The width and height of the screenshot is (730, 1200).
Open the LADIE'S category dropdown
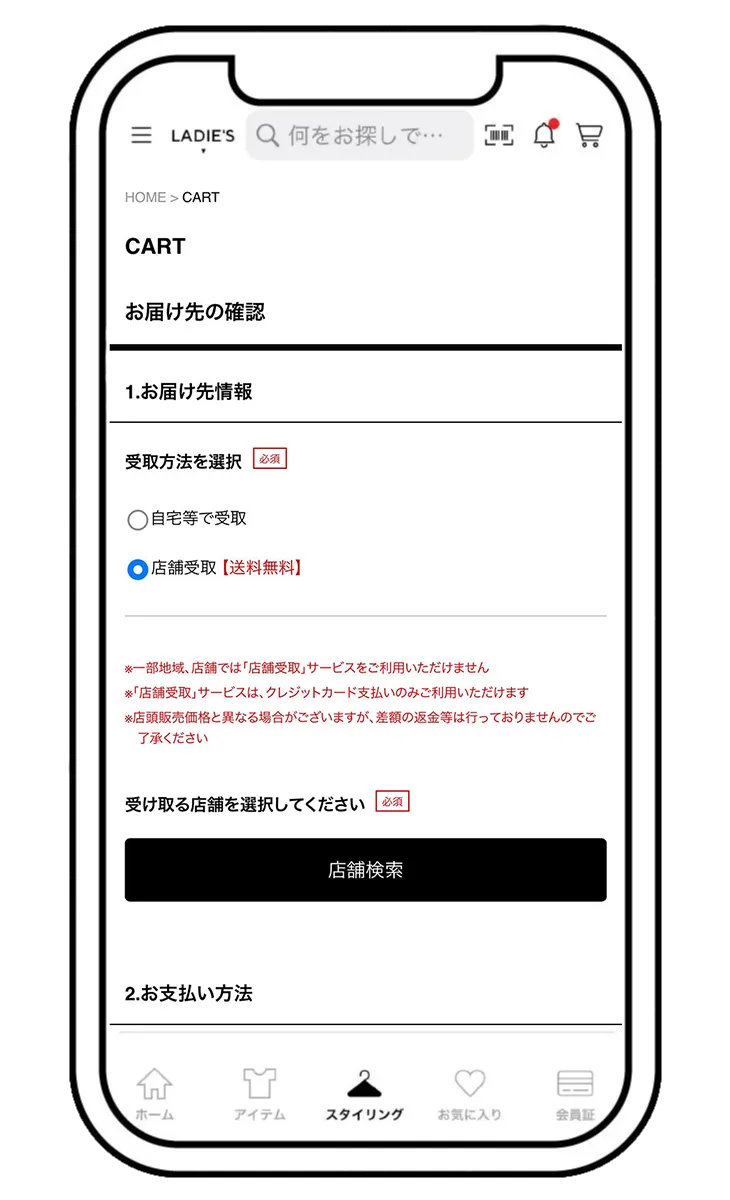click(x=202, y=137)
